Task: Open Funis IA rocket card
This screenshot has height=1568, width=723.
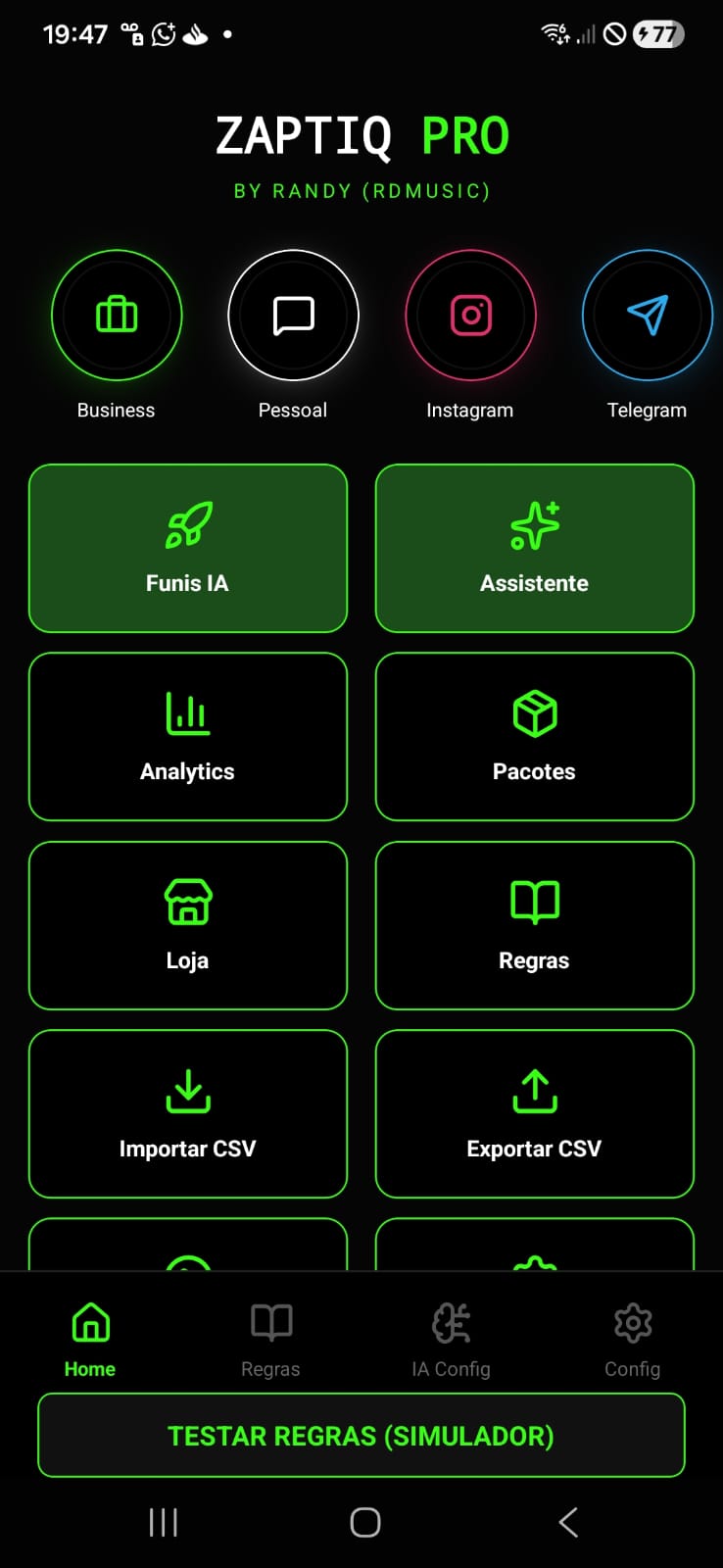Action: [x=187, y=547]
